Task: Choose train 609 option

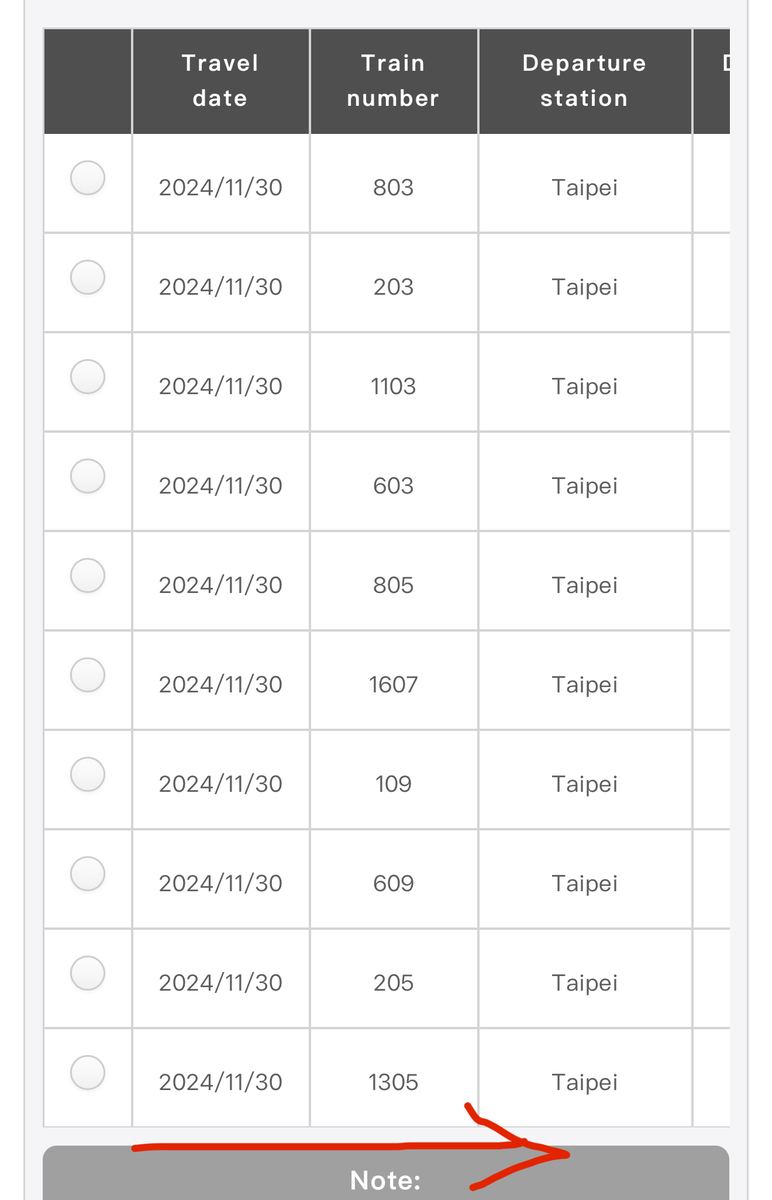Action: (x=88, y=873)
